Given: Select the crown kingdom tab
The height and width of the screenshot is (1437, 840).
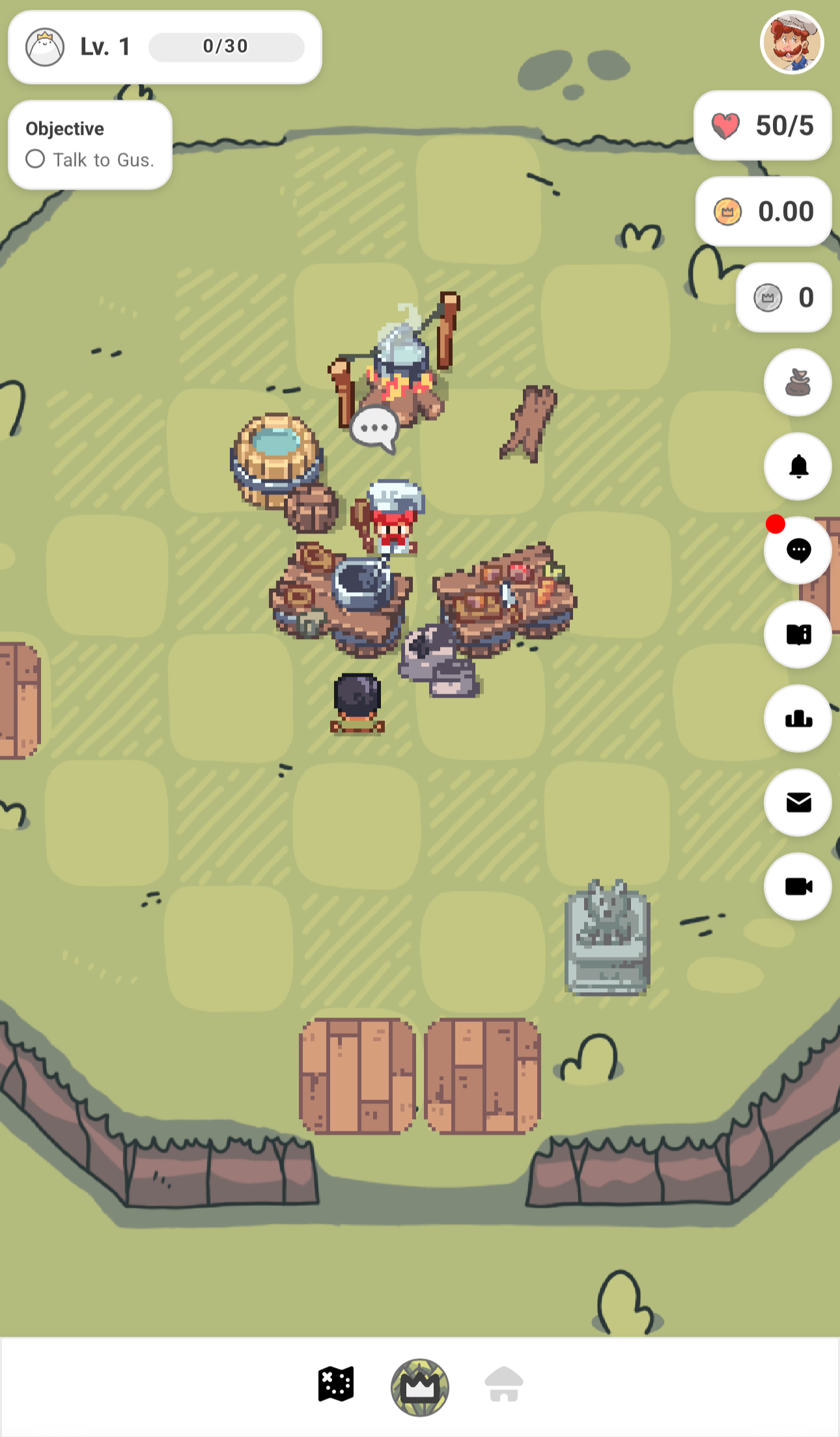Looking at the screenshot, I should click(420, 1387).
